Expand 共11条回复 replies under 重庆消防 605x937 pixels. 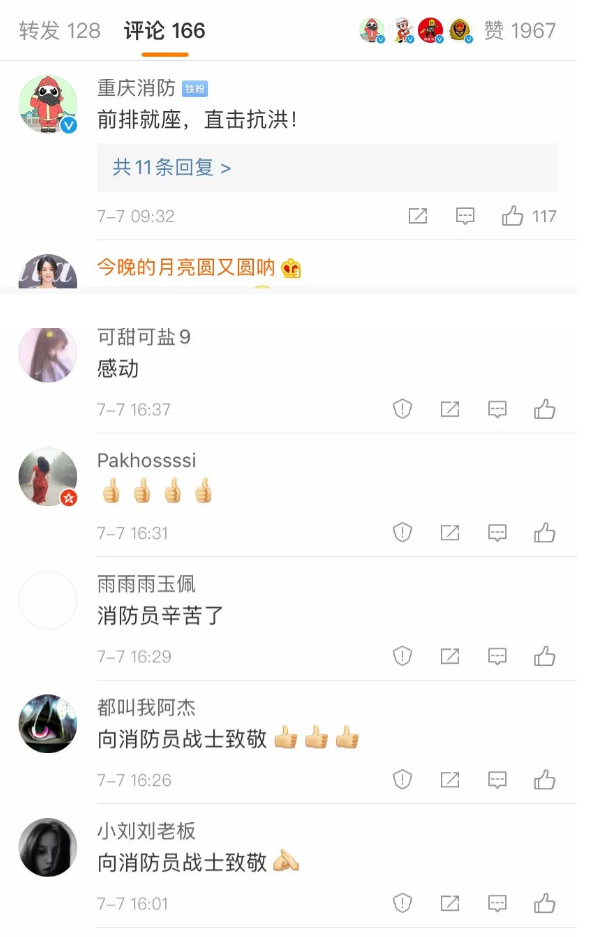point(172,168)
